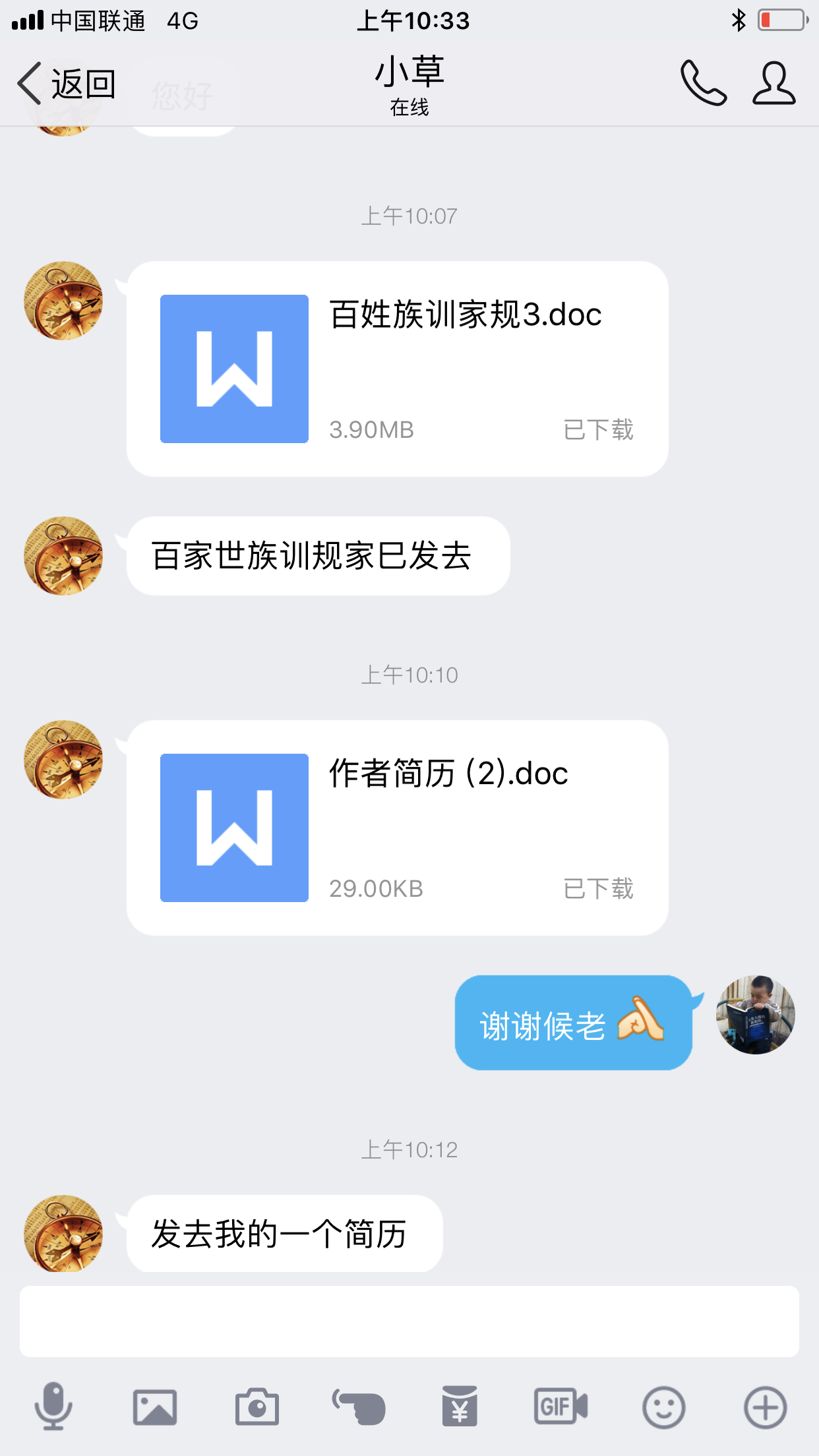View my own avatar beside 谢谢候老
Screen dimensions: 819x1456
coord(755,1015)
